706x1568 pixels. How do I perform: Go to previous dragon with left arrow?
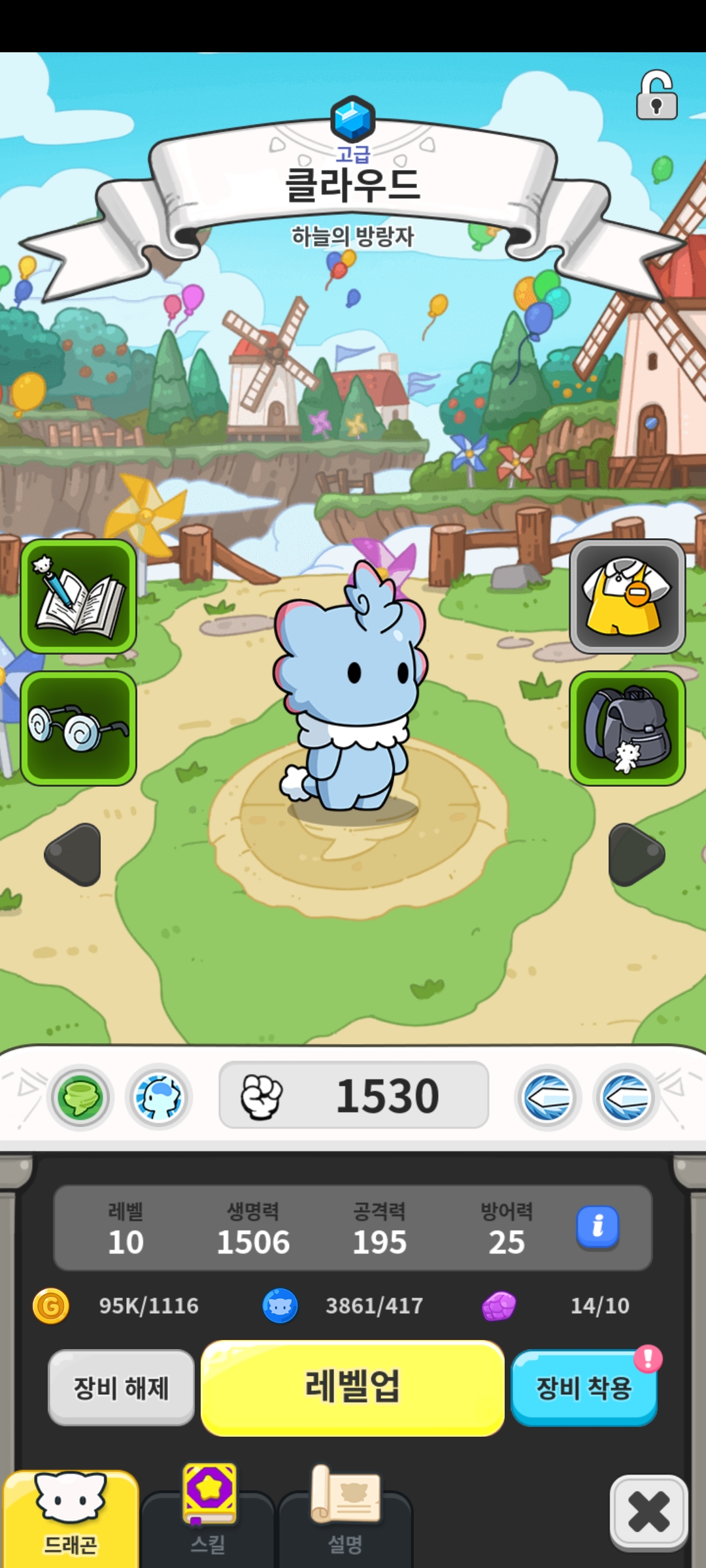[x=74, y=854]
